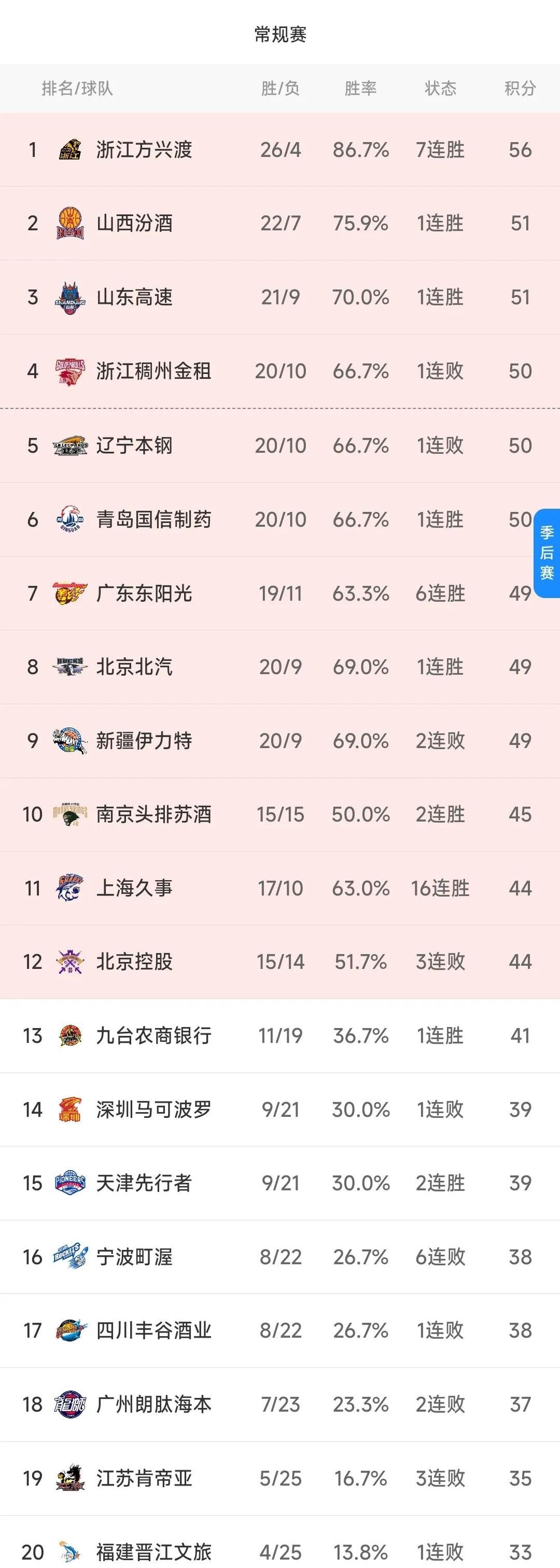Screen dimensions: 560x1568
Task: Click the 新疆伊力特 tigers logo
Action: pyautogui.click(x=69, y=740)
